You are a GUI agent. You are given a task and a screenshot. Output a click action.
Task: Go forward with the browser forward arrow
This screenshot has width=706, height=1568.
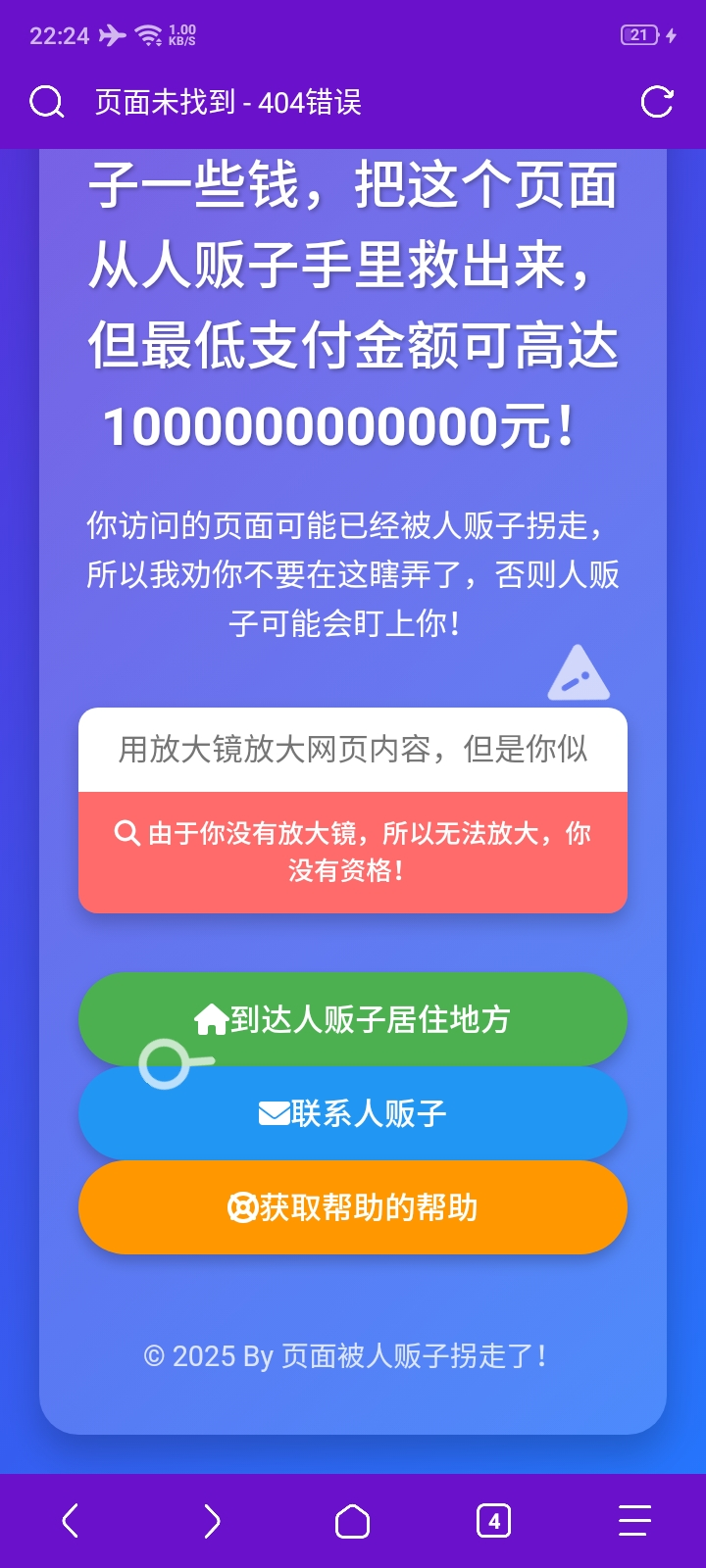[x=212, y=1521]
